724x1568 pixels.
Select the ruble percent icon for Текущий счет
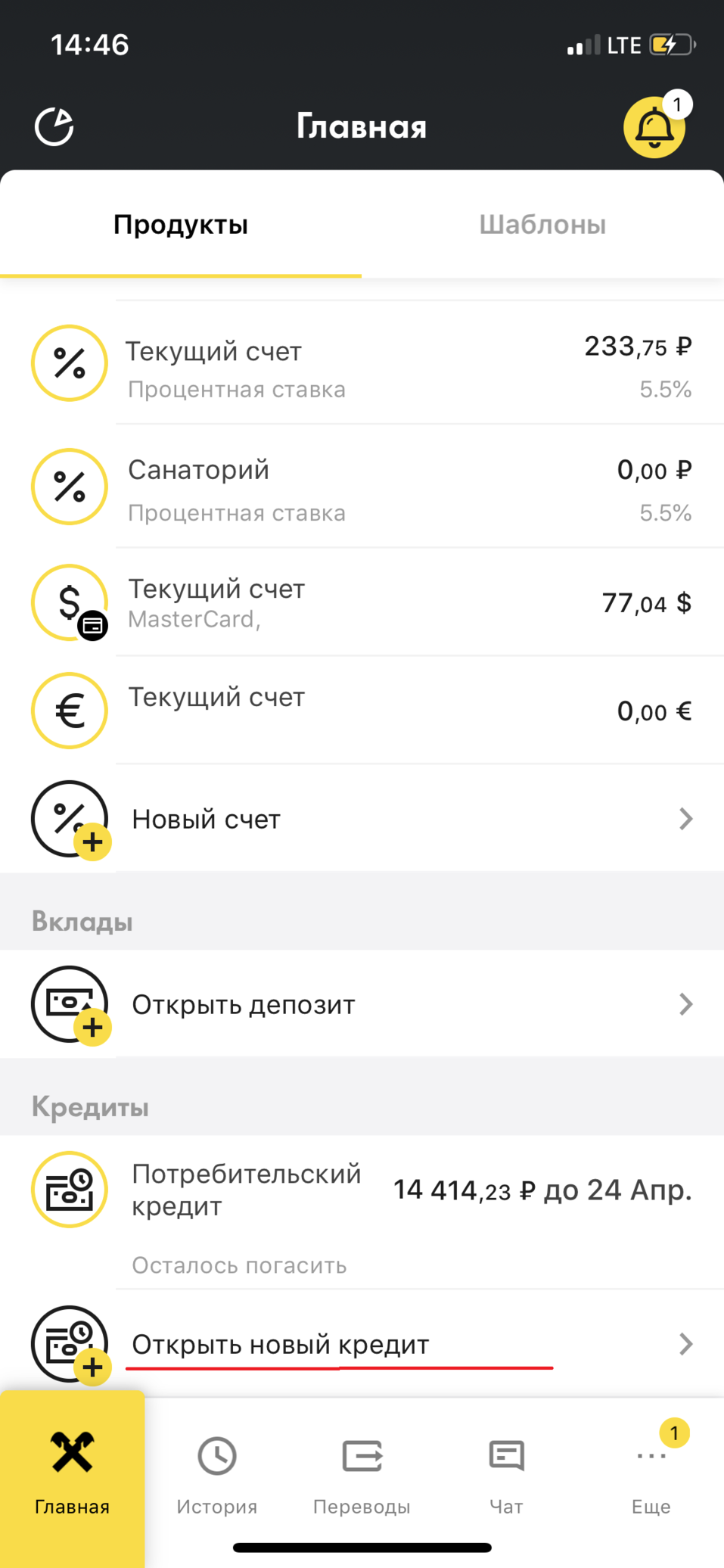coord(69,363)
